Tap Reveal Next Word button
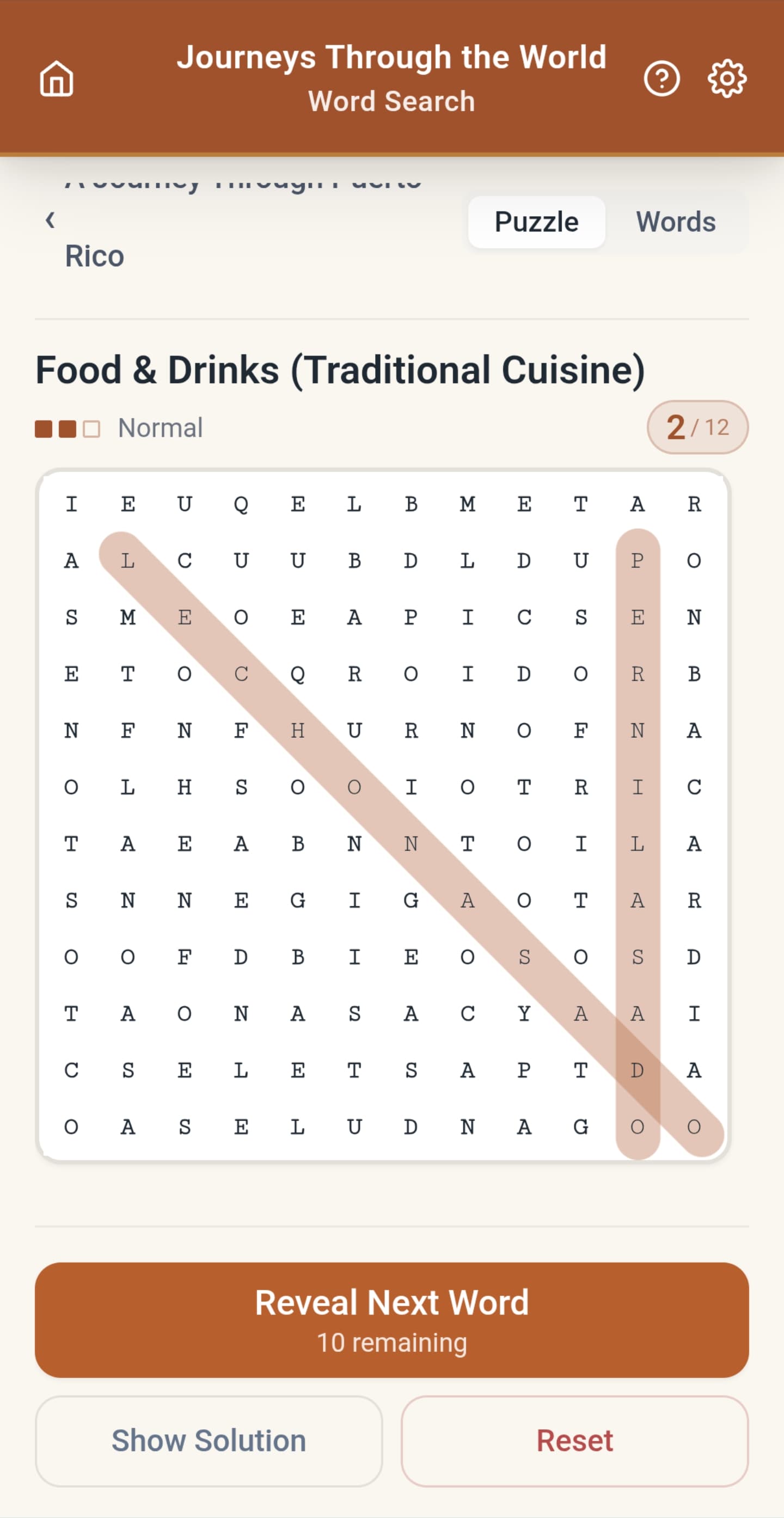784x1518 pixels. tap(391, 1319)
